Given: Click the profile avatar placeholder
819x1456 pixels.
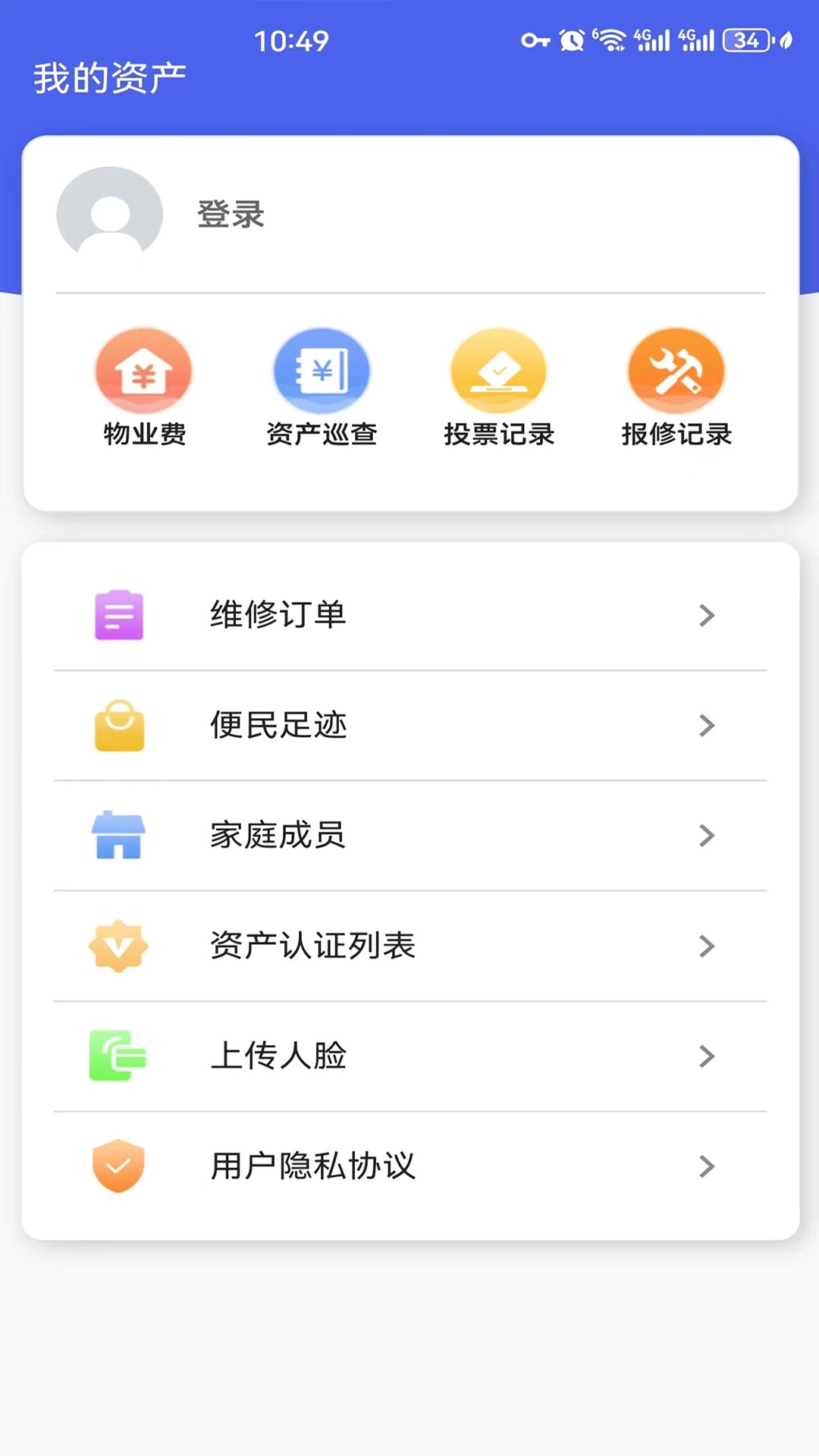Looking at the screenshot, I should [x=108, y=215].
